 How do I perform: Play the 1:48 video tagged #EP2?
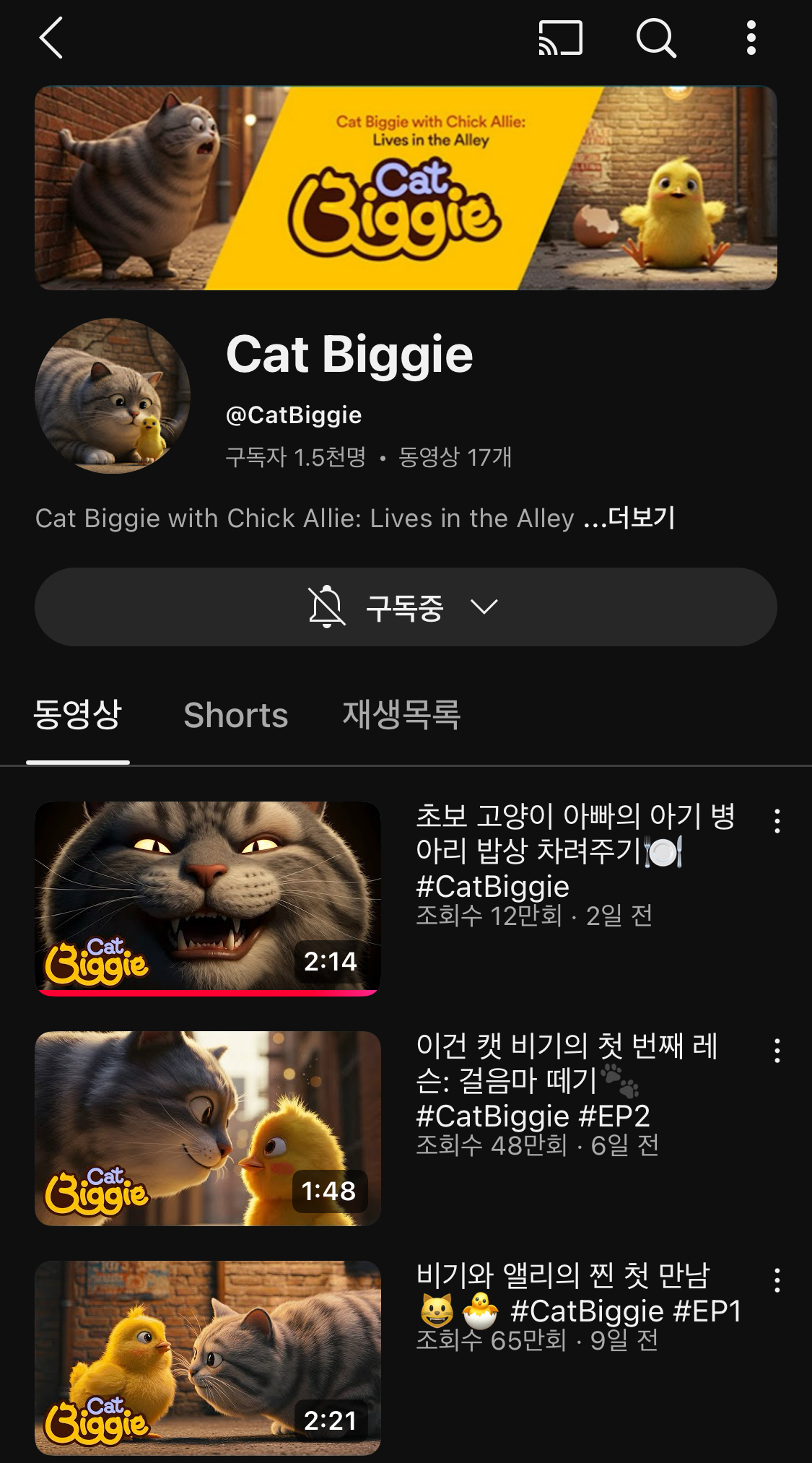[208, 1128]
